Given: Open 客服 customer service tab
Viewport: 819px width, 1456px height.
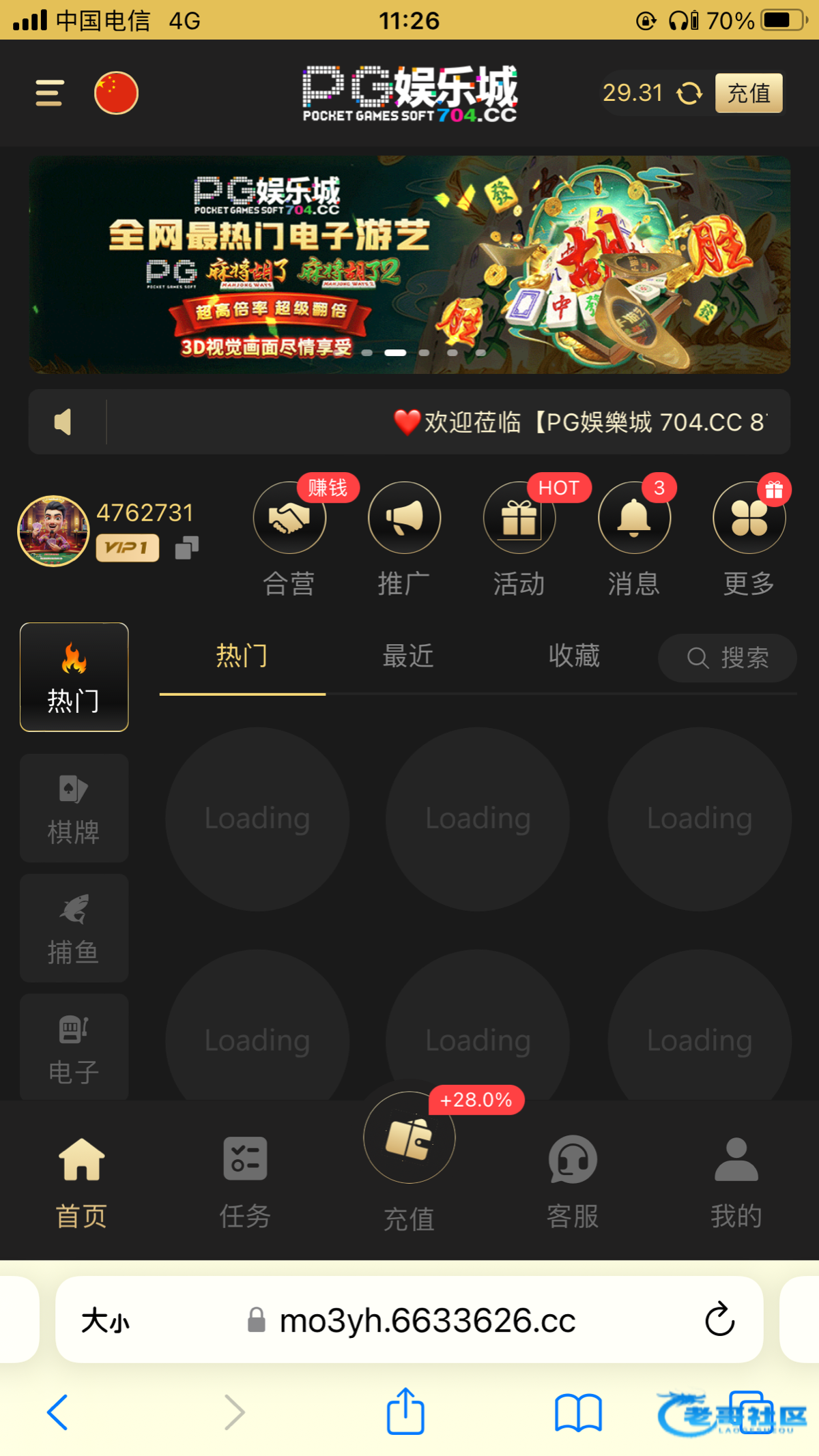Looking at the screenshot, I should tap(573, 1180).
